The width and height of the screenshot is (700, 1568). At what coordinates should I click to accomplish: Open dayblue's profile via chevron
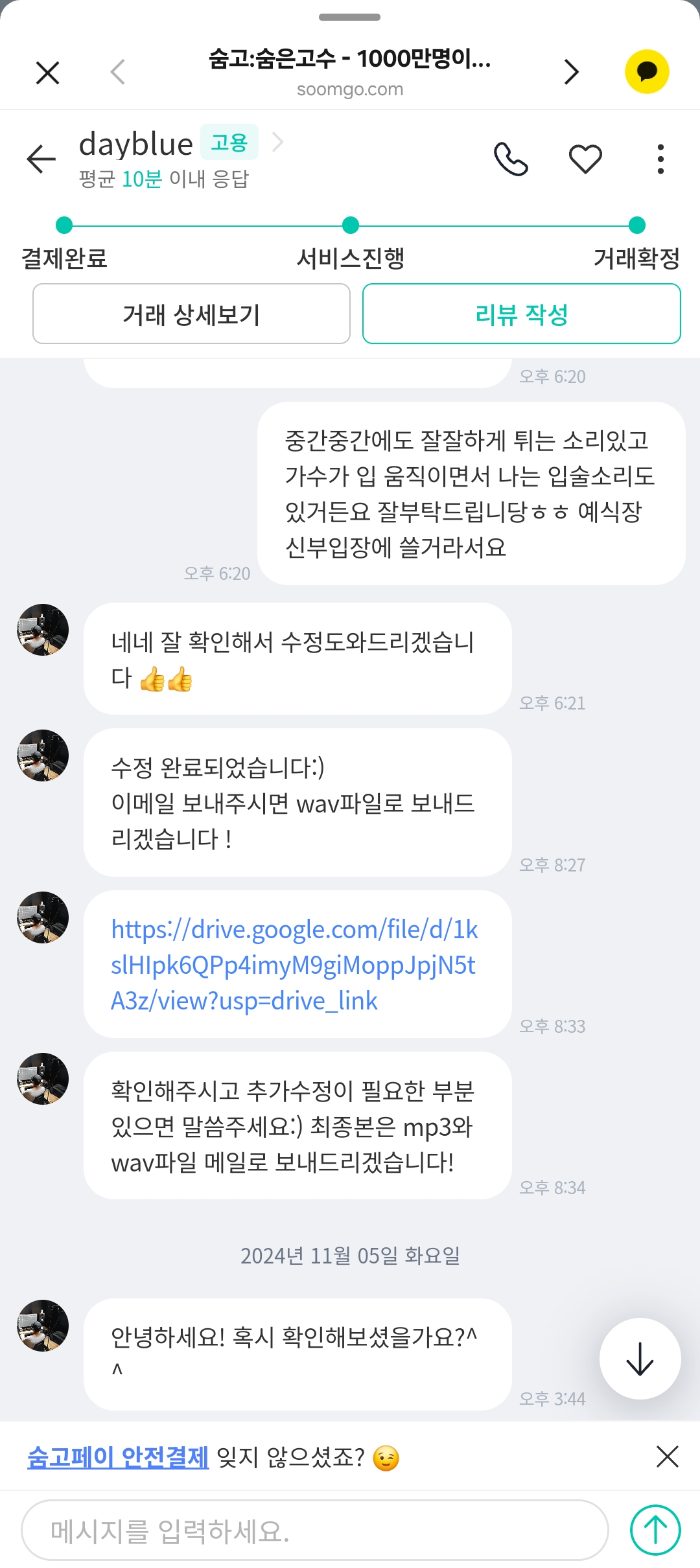coord(277,142)
